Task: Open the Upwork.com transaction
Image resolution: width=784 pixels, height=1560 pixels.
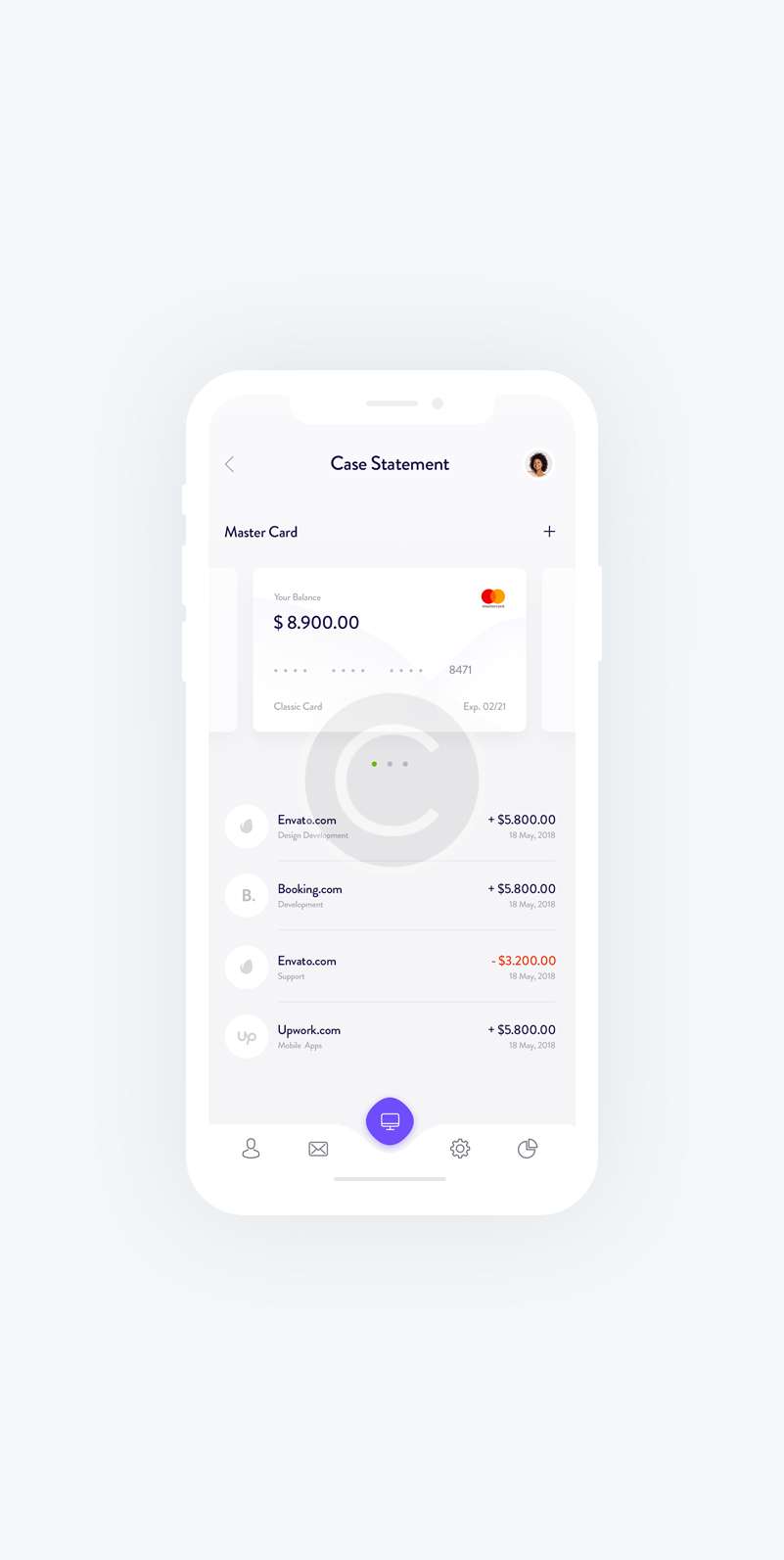Action: click(x=390, y=1036)
